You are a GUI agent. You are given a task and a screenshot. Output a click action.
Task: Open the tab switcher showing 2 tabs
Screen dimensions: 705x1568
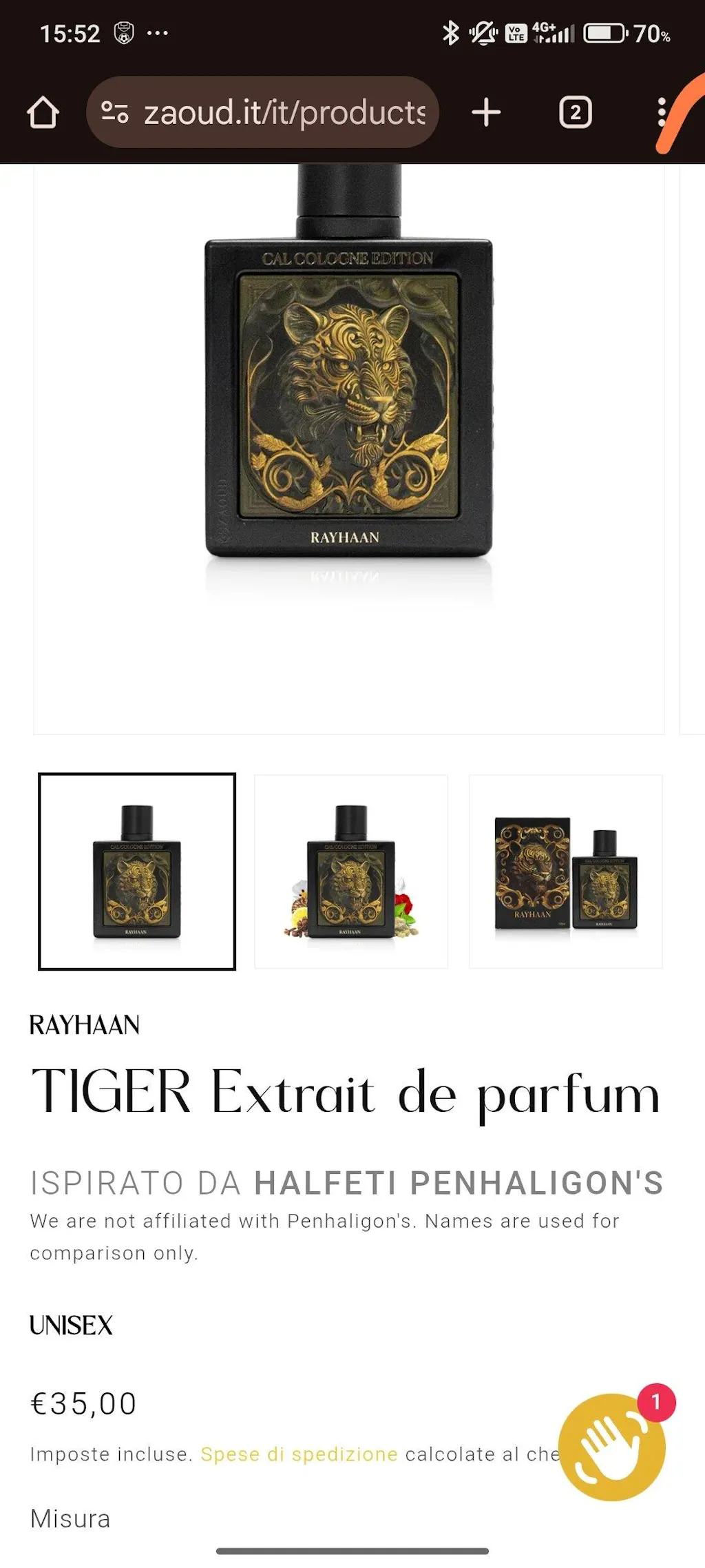[x=575, y=112]
